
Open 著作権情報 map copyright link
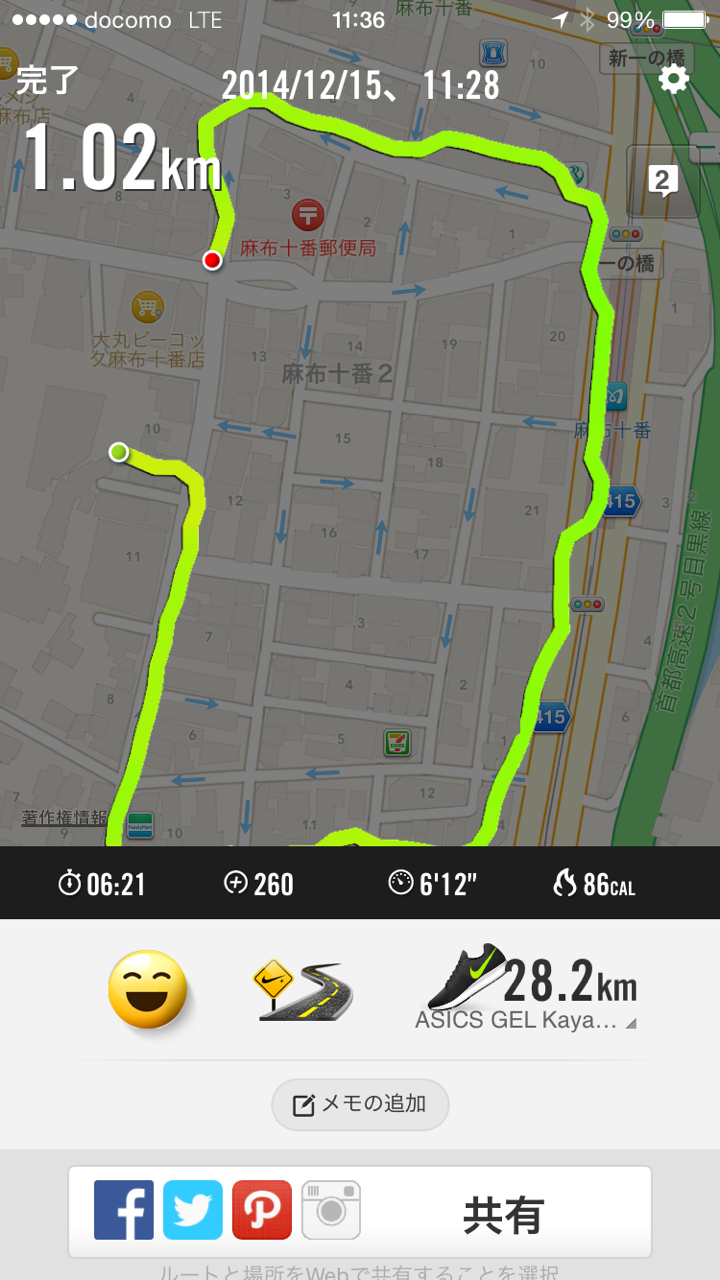pyautogui.click(x=64, y=817)
